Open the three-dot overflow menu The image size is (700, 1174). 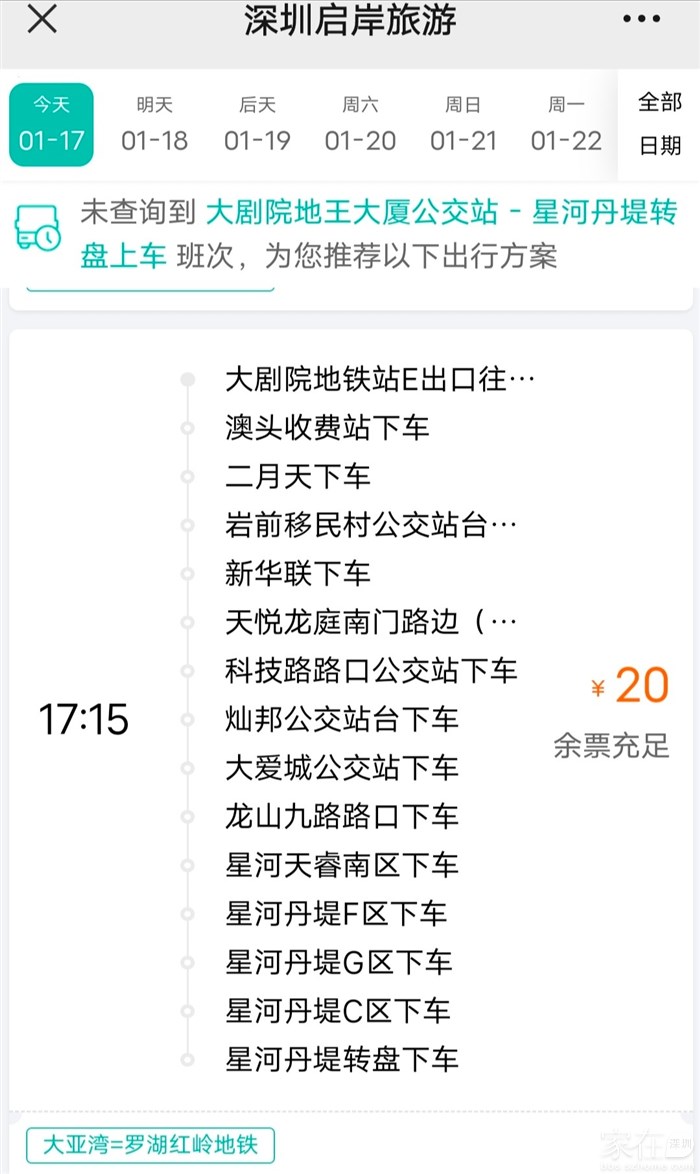click(641, 19)
